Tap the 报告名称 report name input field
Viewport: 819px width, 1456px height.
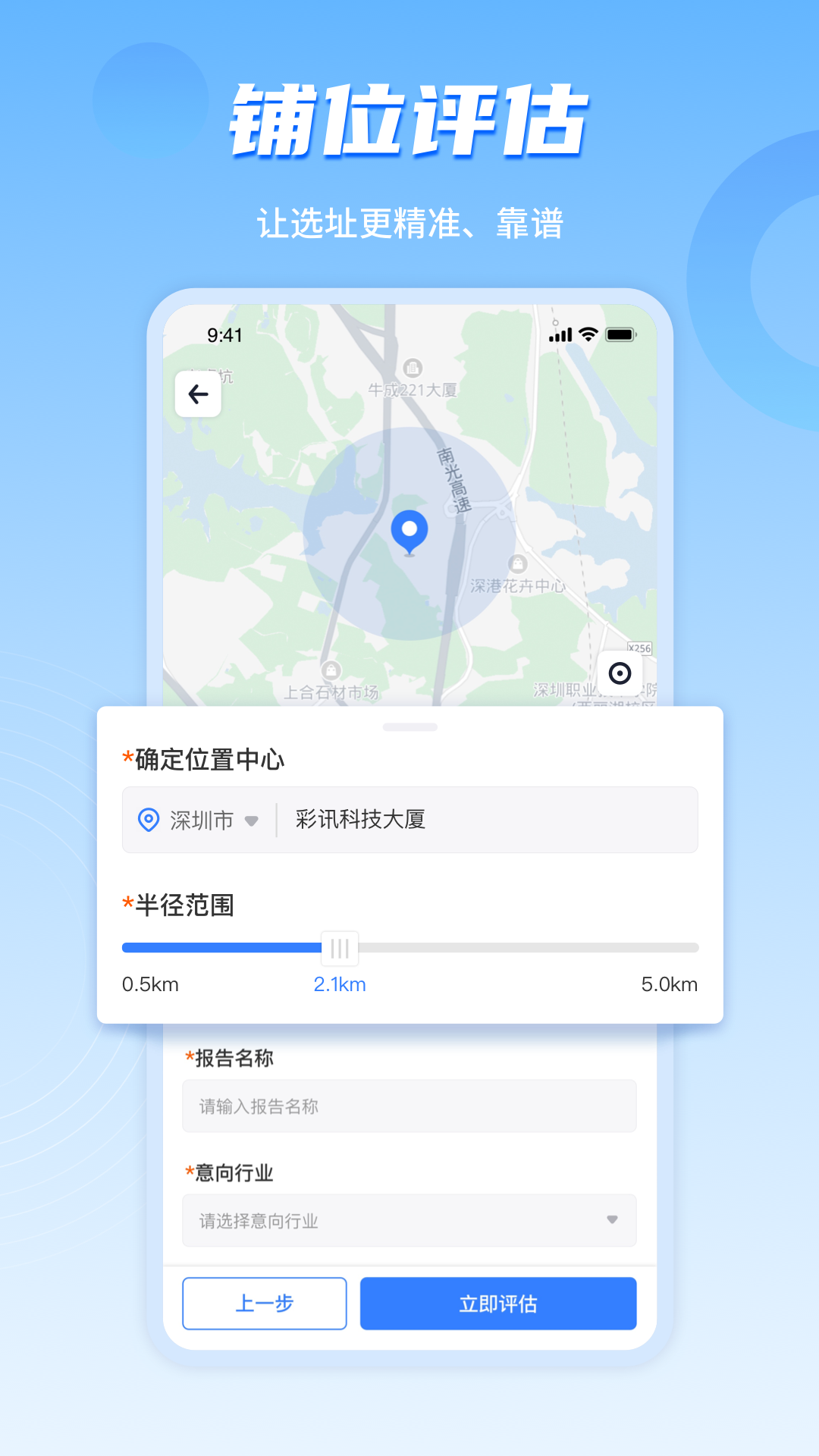409,1106
